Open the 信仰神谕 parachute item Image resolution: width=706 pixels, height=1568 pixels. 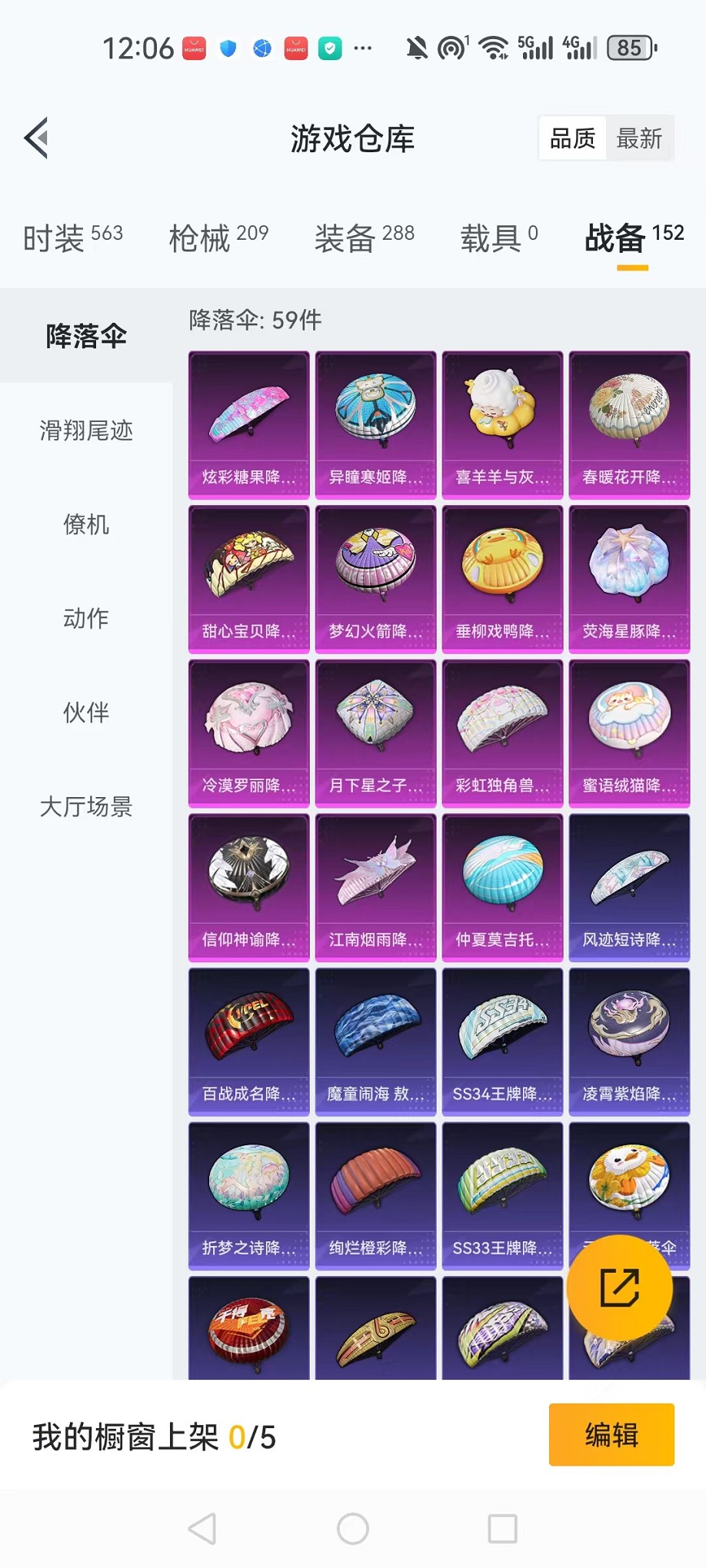click(x=248, y=887)
